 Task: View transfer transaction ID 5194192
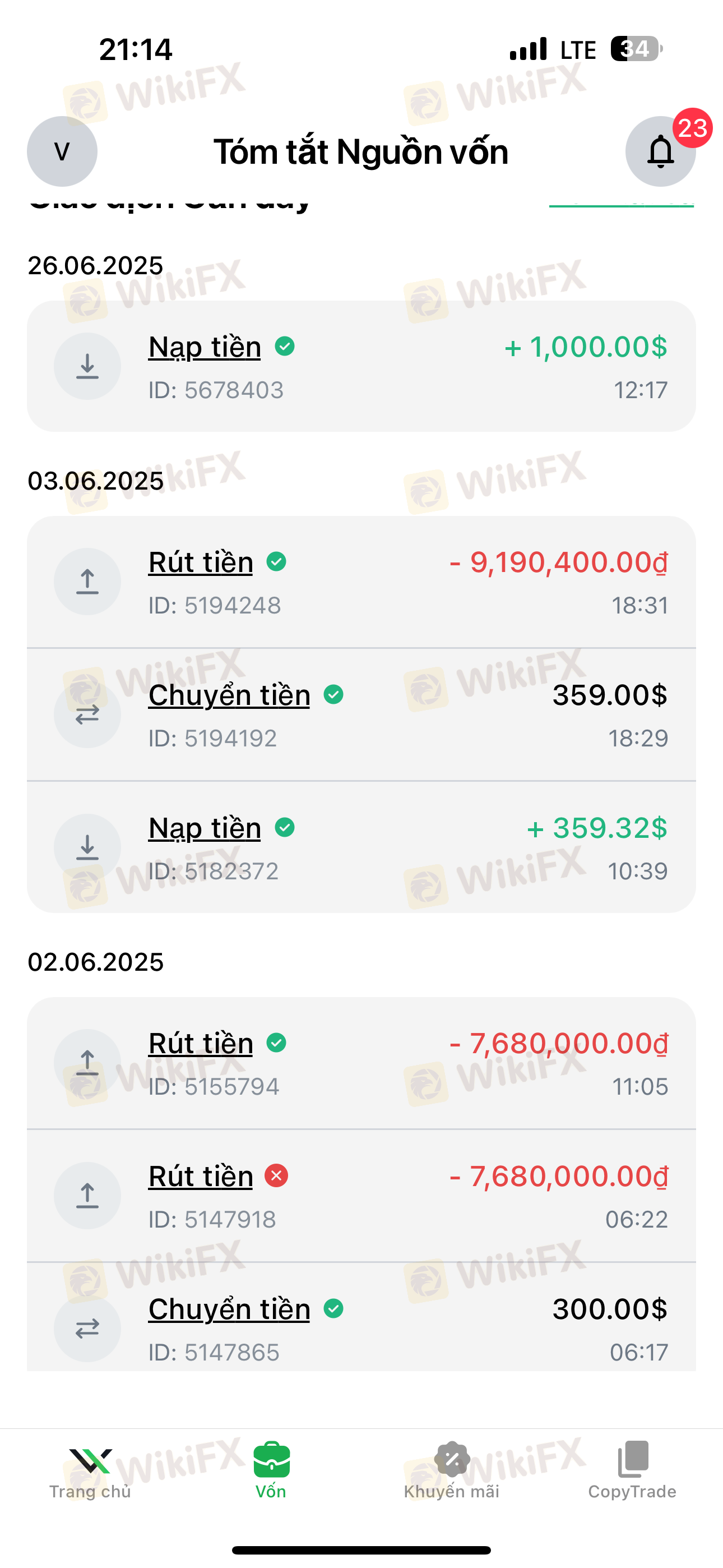click(361, 714)
